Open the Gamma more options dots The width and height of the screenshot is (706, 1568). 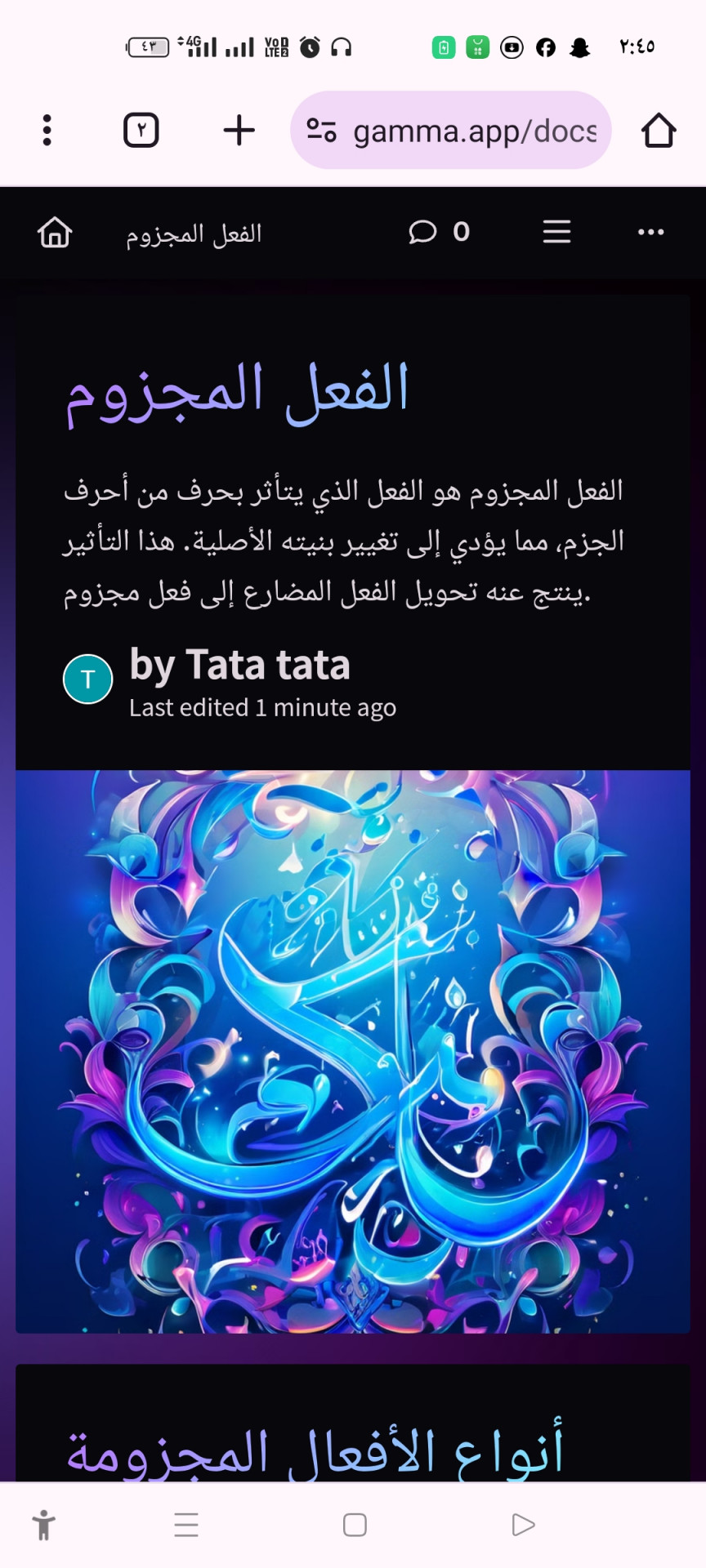(x=650, y=233)
